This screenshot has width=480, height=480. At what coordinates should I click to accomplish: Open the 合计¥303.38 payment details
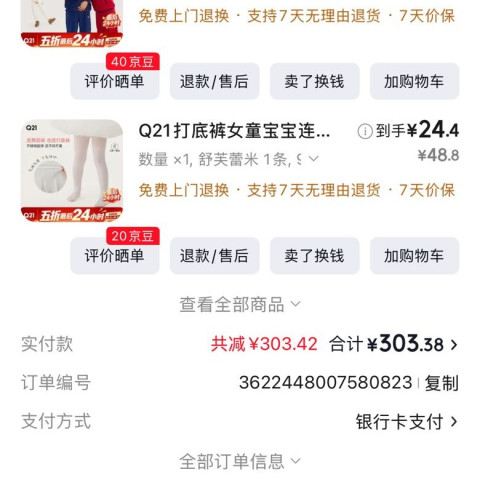[x=393, y=344]
